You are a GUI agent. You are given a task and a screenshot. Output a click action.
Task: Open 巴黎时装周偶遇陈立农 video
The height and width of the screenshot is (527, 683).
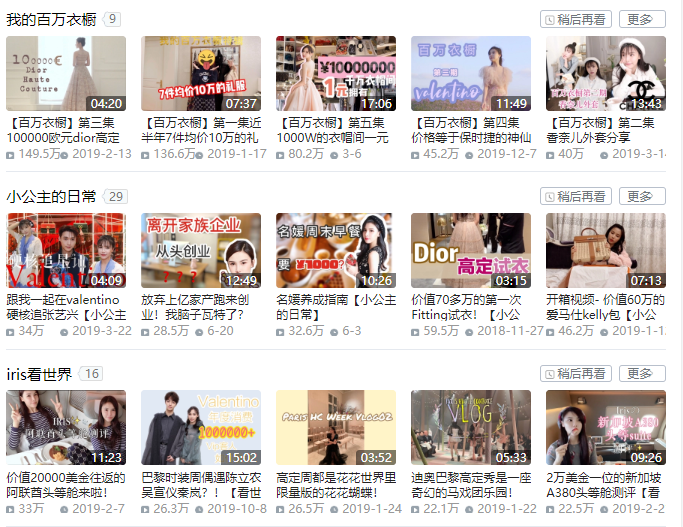click(x=201, y=428)
